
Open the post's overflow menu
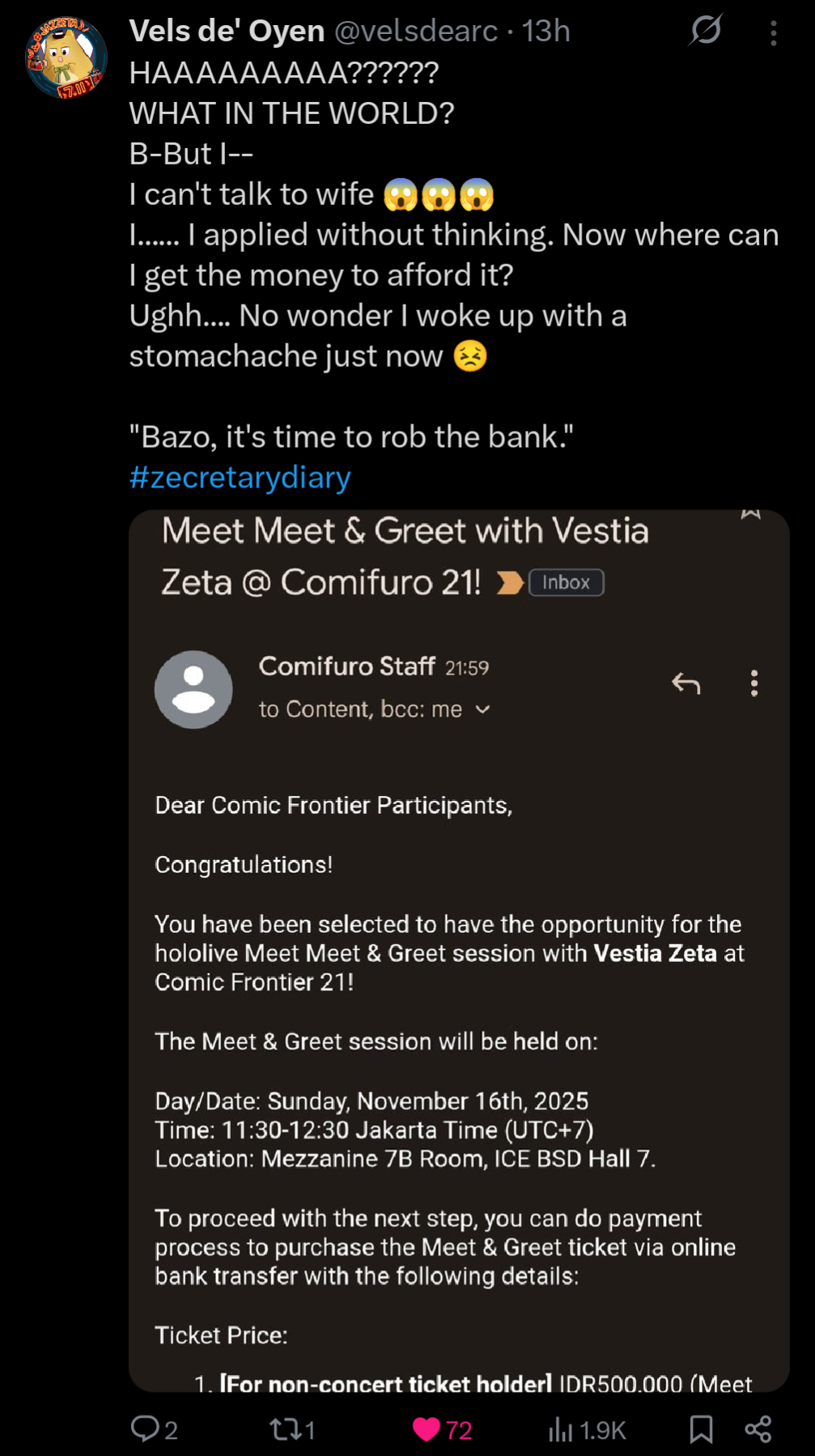pyautogui.click(x=773, y=32)
